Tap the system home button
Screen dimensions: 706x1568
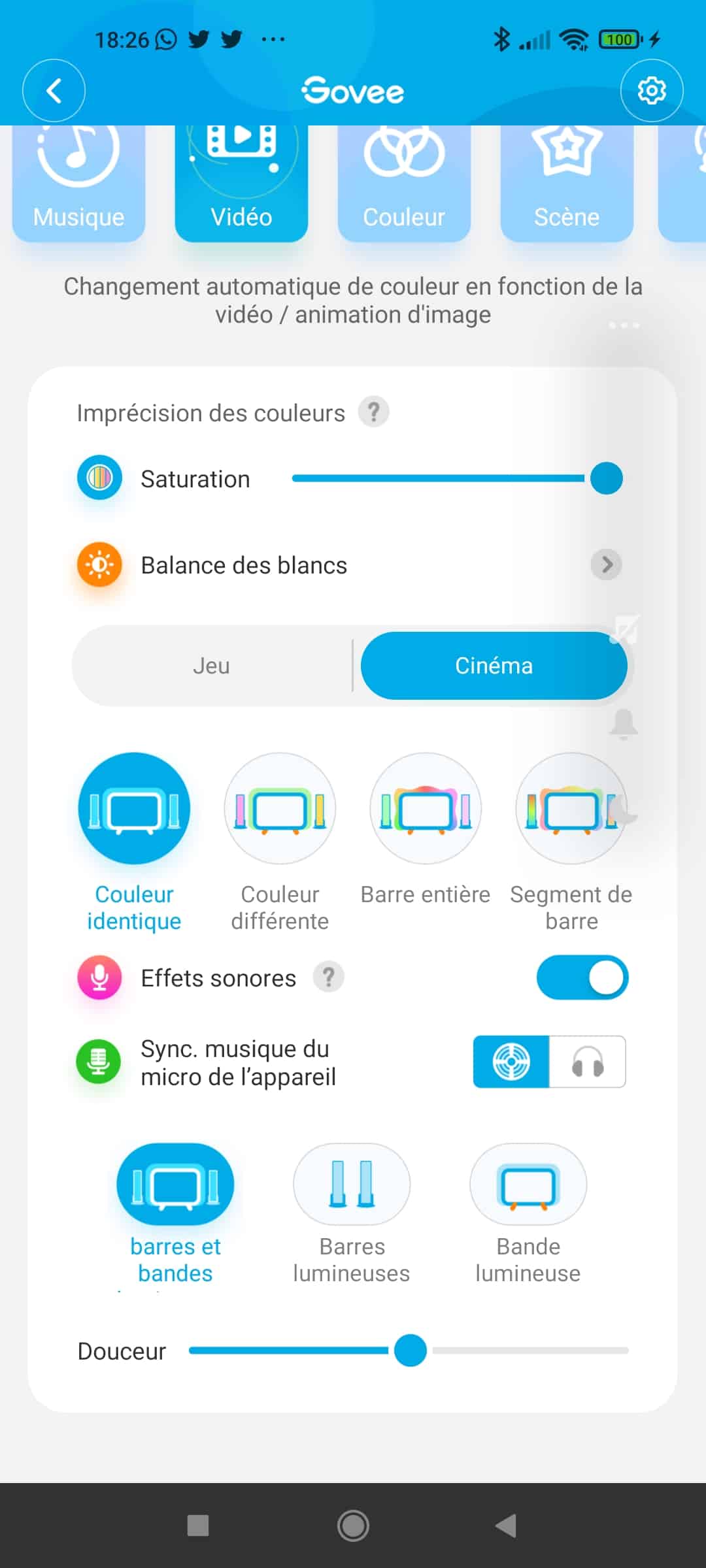pyautogui.click(x=353, y=1526)
